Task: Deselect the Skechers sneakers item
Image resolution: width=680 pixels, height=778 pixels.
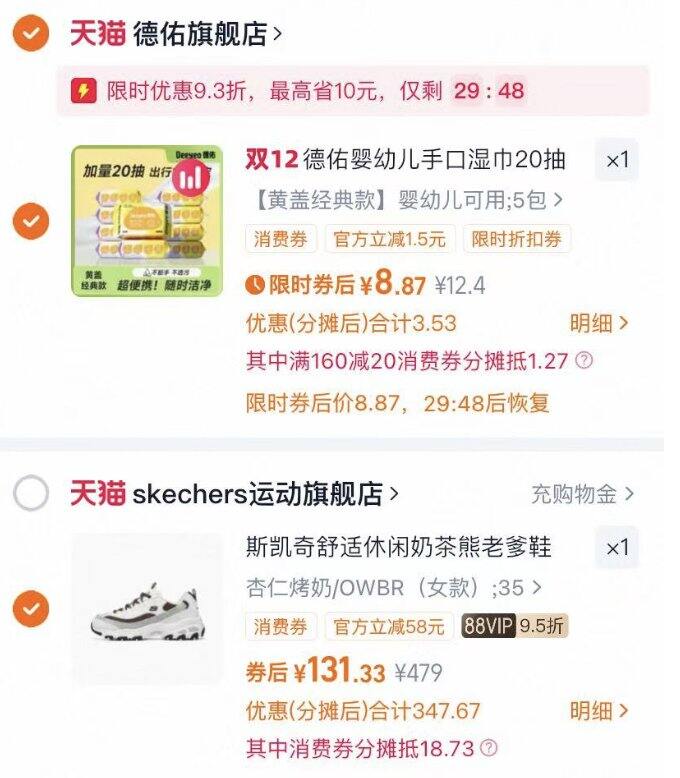Action: [31, 607]
